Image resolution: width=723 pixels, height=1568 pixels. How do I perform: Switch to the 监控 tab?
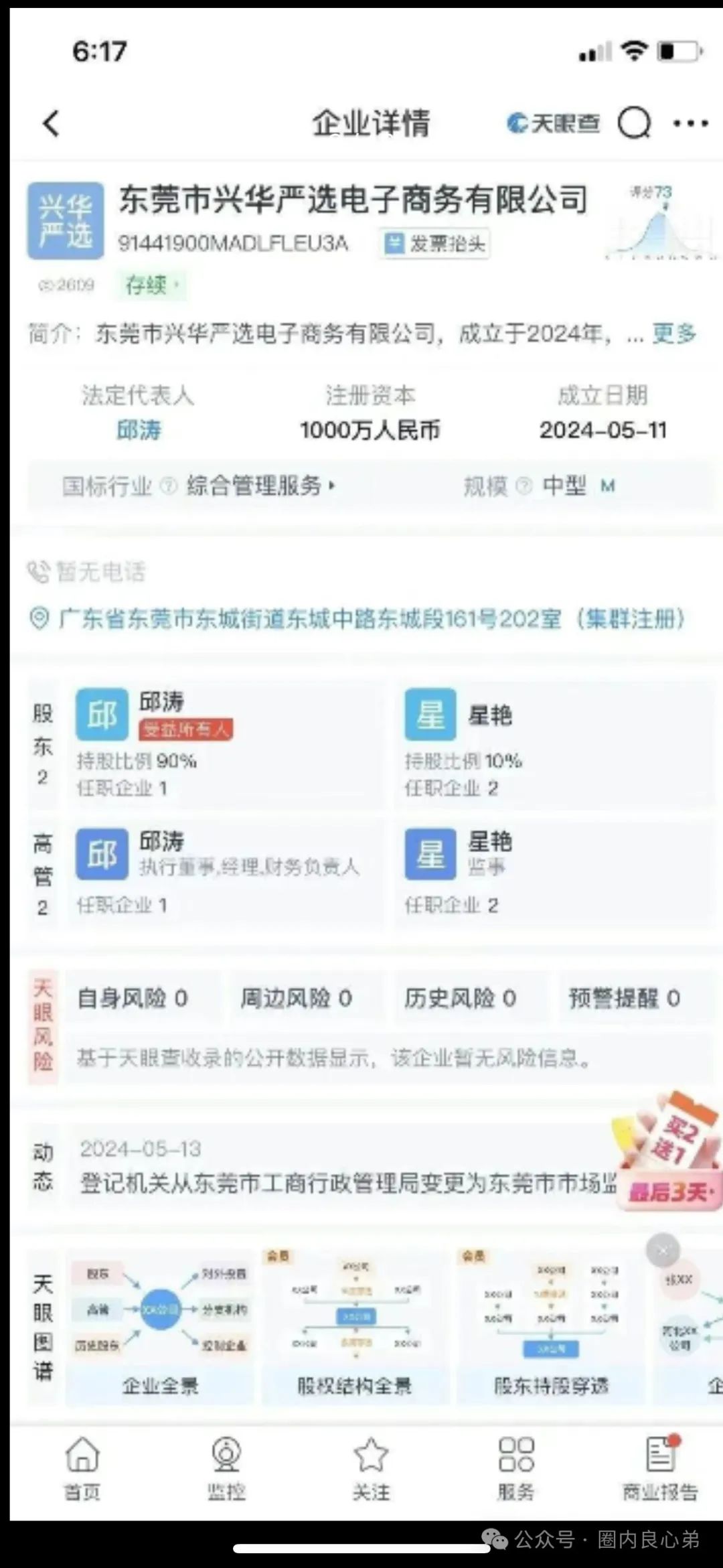[x=226, y=1468]
